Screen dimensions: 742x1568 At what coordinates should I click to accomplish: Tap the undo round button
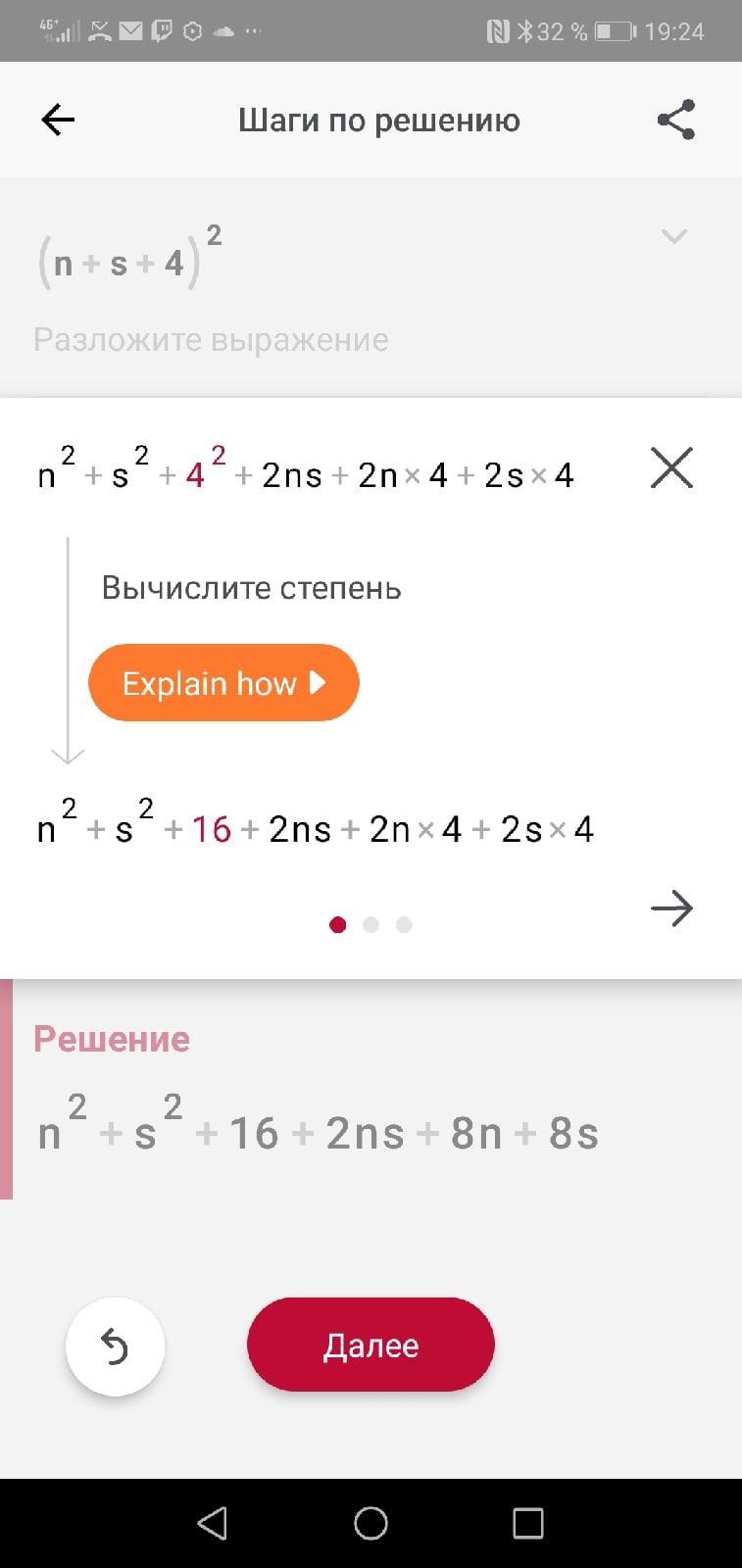tap(115, 1346)
